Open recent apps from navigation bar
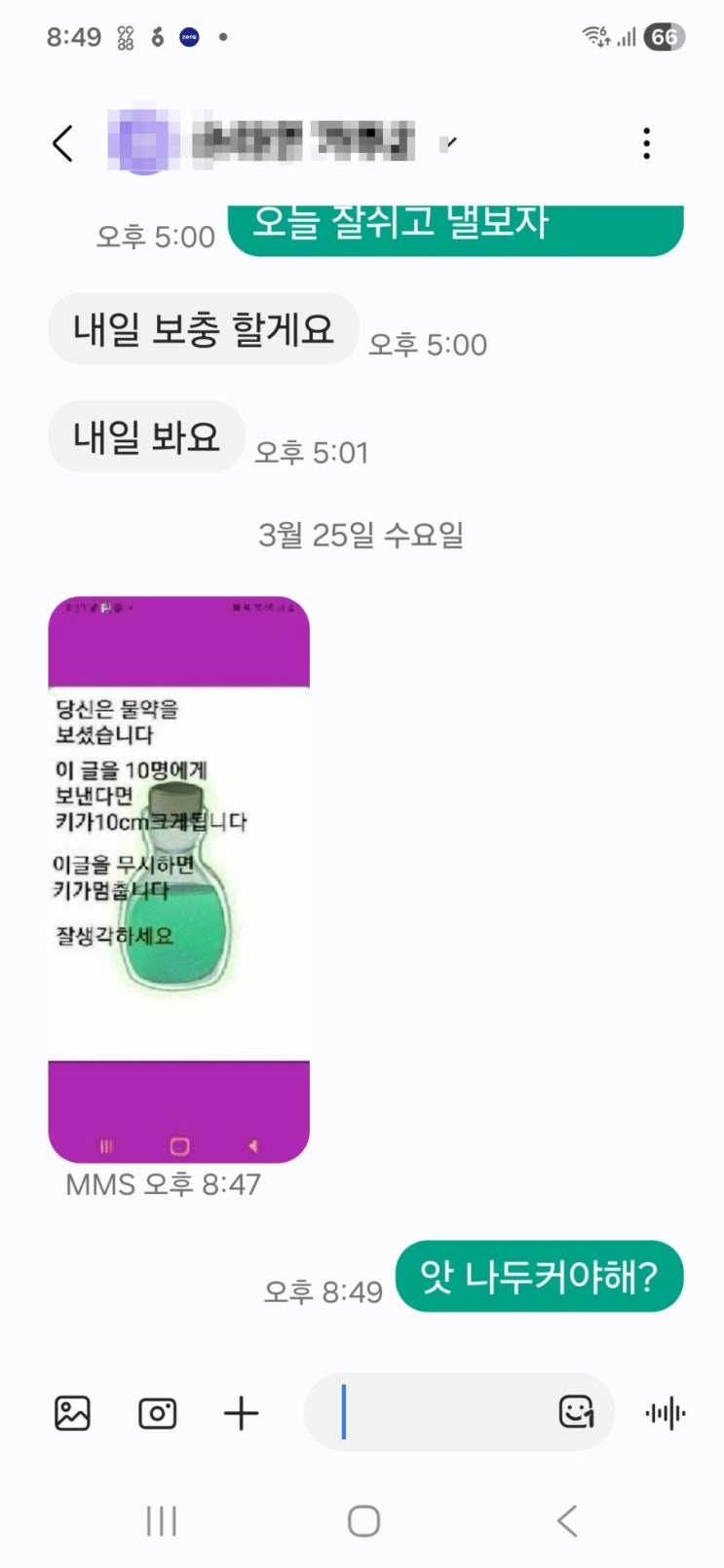The width and height of the screenshot is (724, 1568). (x=161, y=1520)
